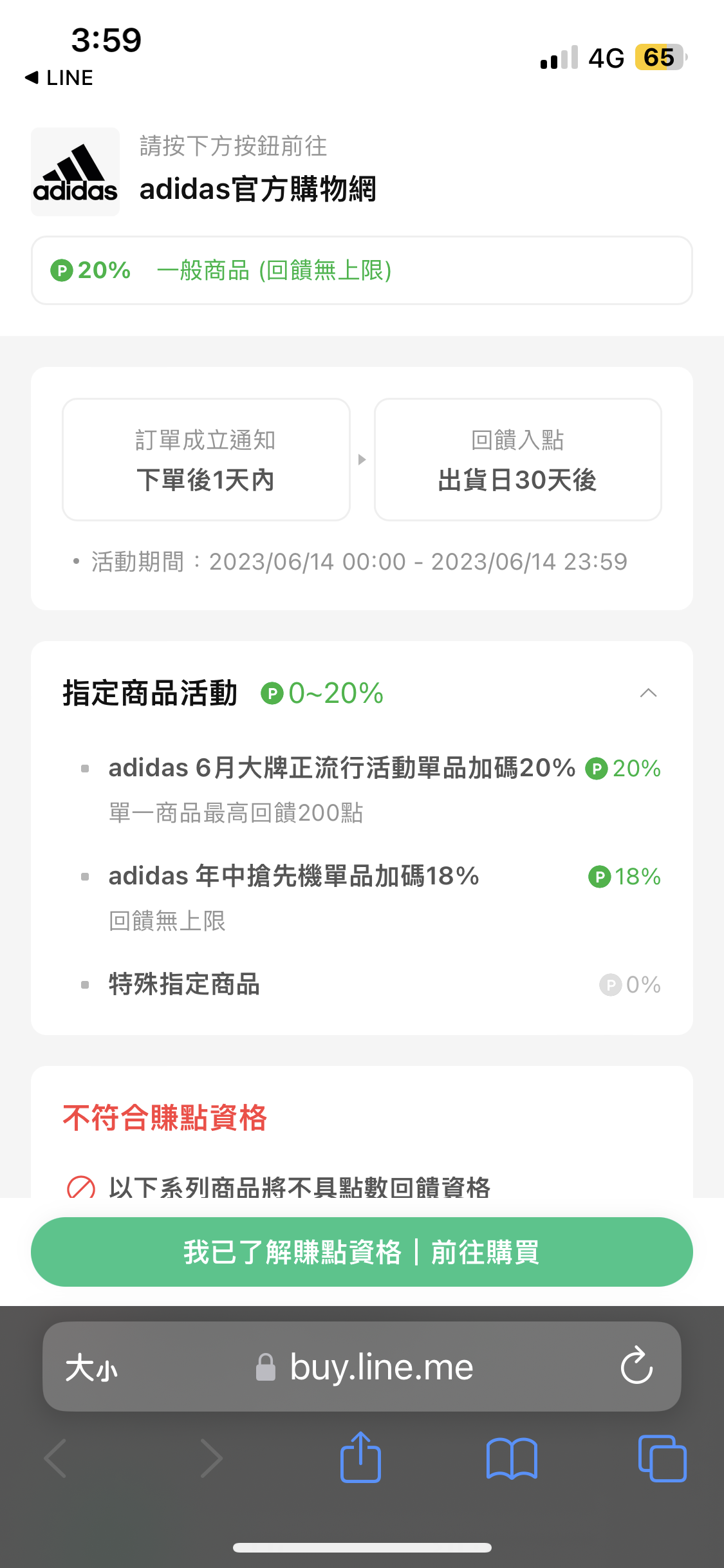This screenshot has width=724, height=1568.
Task: Open the Safari share sheet
Action: coord(360,1457)
